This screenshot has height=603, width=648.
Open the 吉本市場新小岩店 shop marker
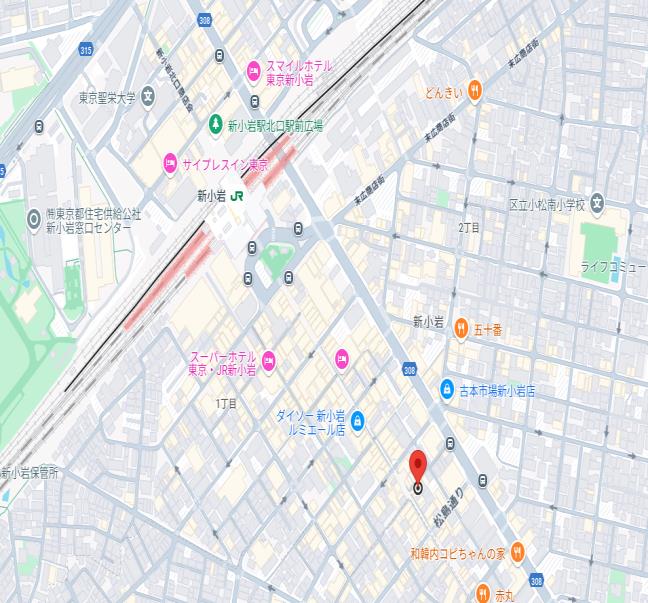pyautogui.click(x=448, y=388)
